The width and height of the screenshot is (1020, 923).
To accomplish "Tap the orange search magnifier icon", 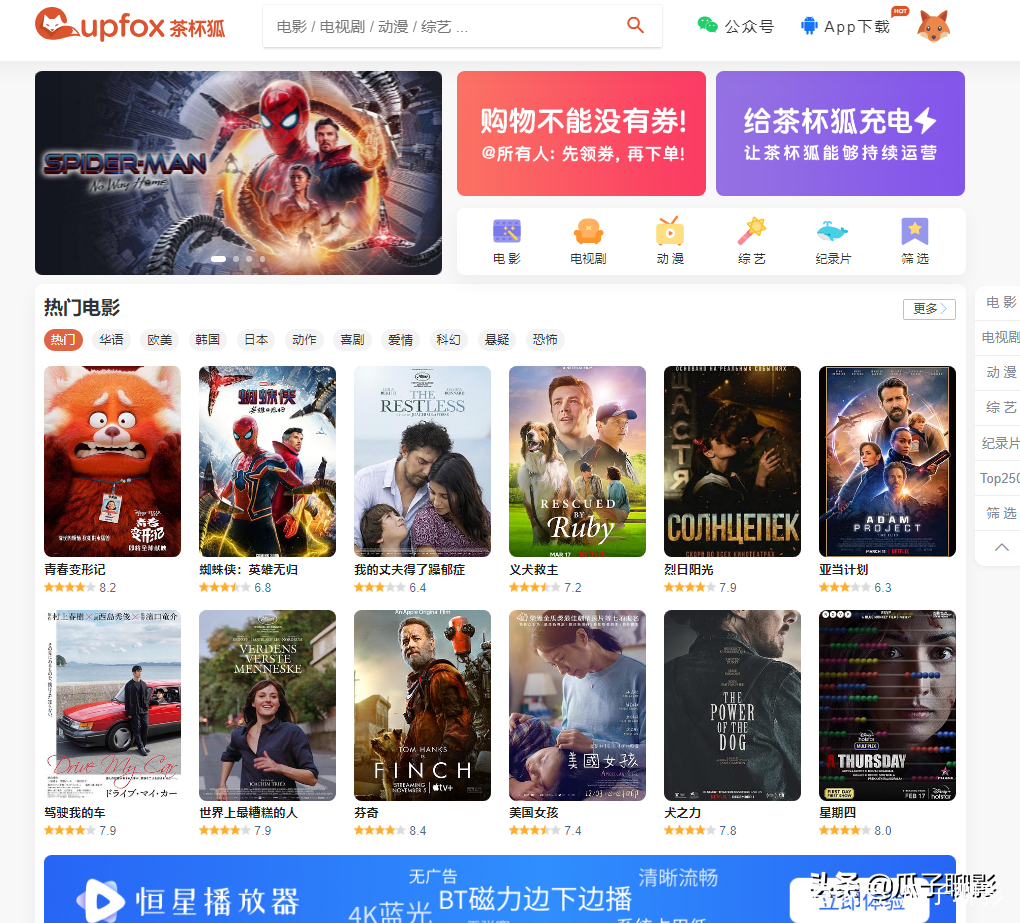I will [x=635, y=26].
